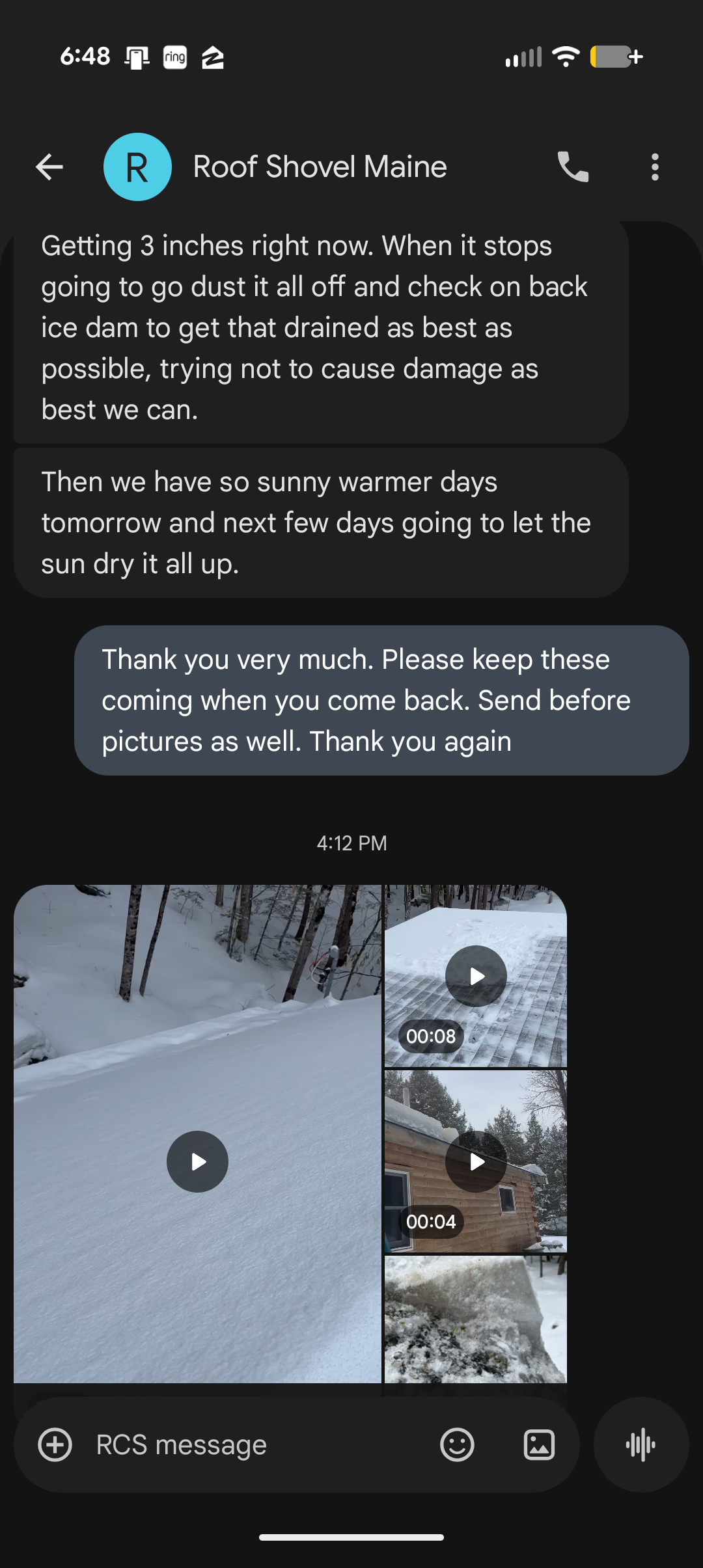Start a phone call to Roof Shovel Maine
This screenshot has width=703, height=1568.
[572, 167]
